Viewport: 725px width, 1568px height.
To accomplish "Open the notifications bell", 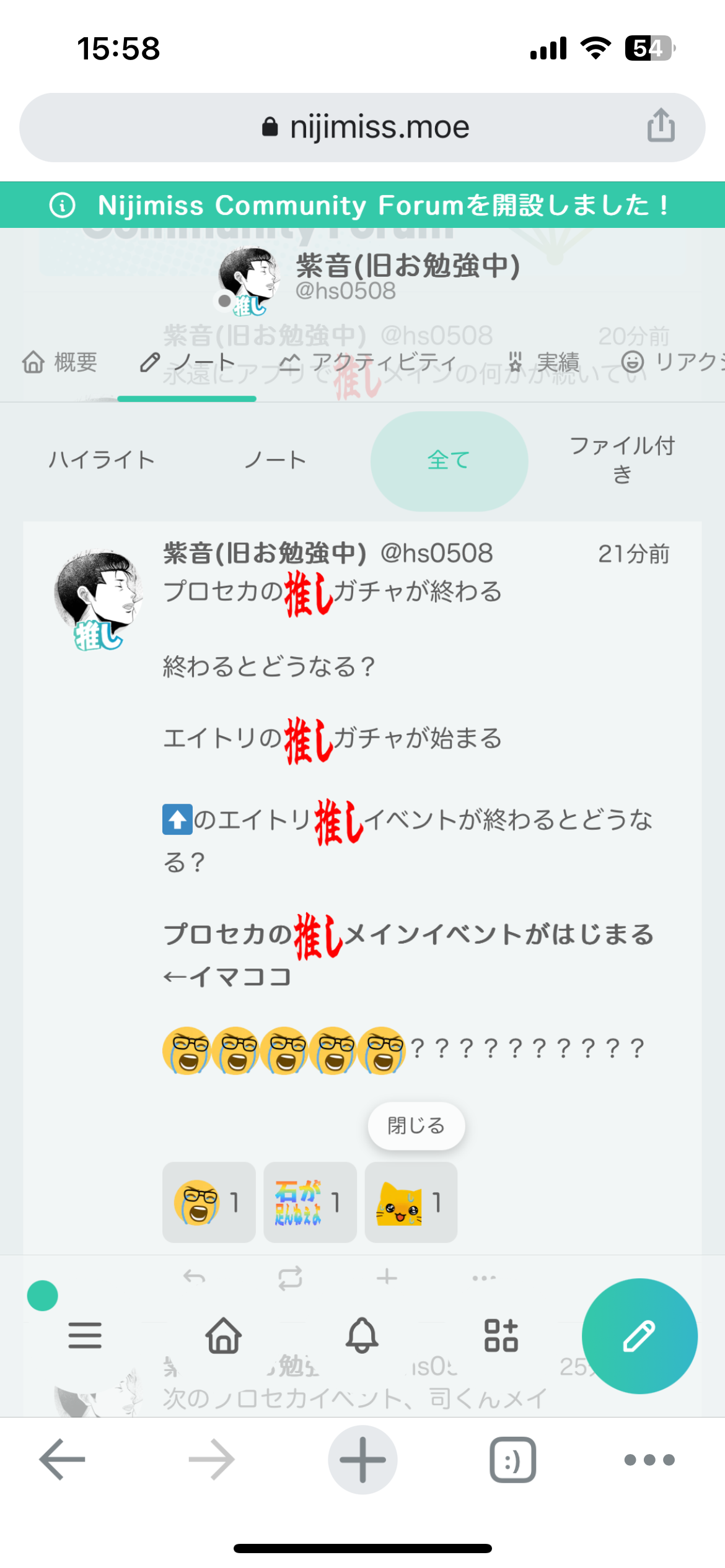I will point(362,1335).
